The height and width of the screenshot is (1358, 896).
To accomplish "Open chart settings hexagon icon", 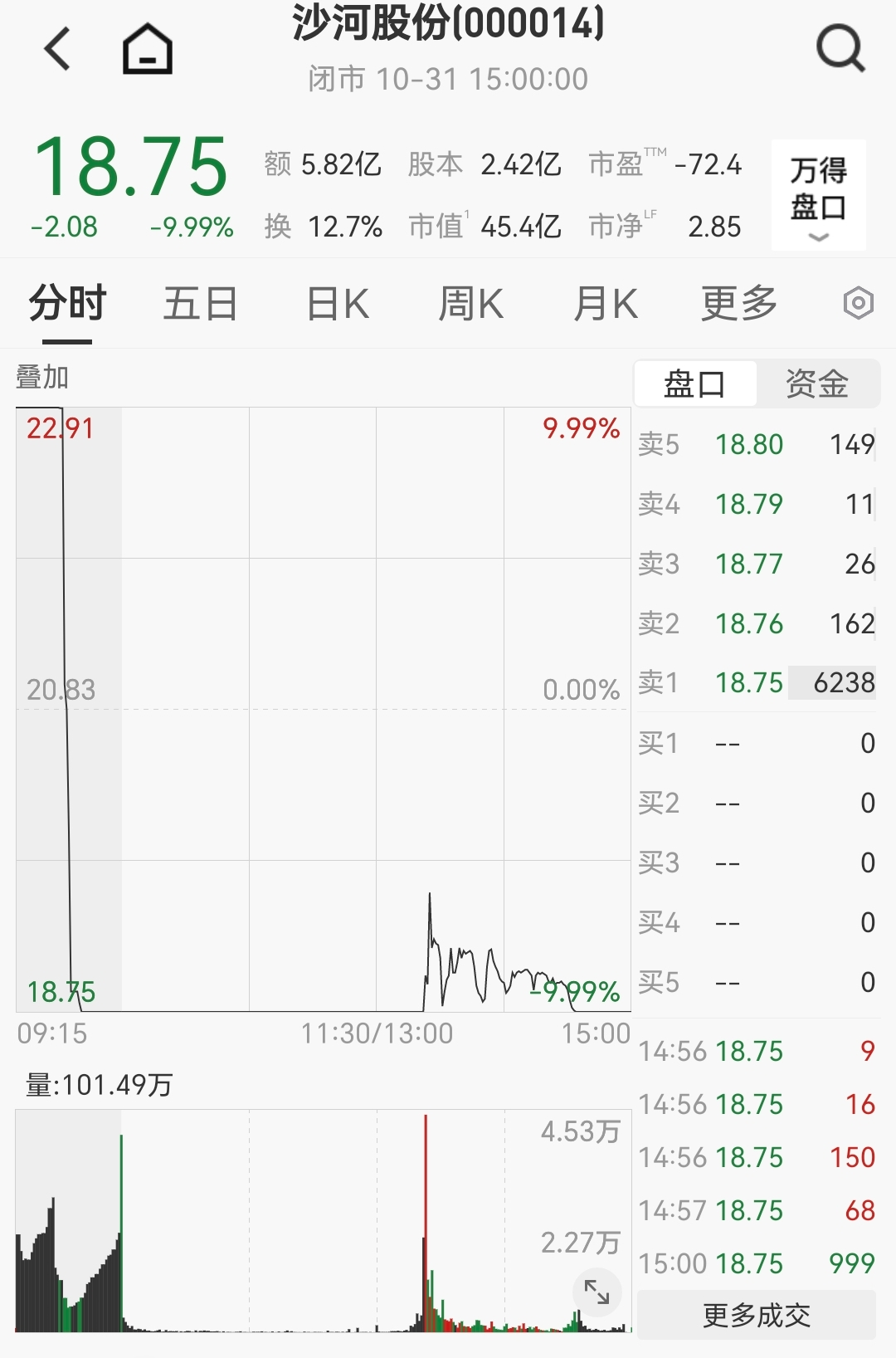I will 858,303.
